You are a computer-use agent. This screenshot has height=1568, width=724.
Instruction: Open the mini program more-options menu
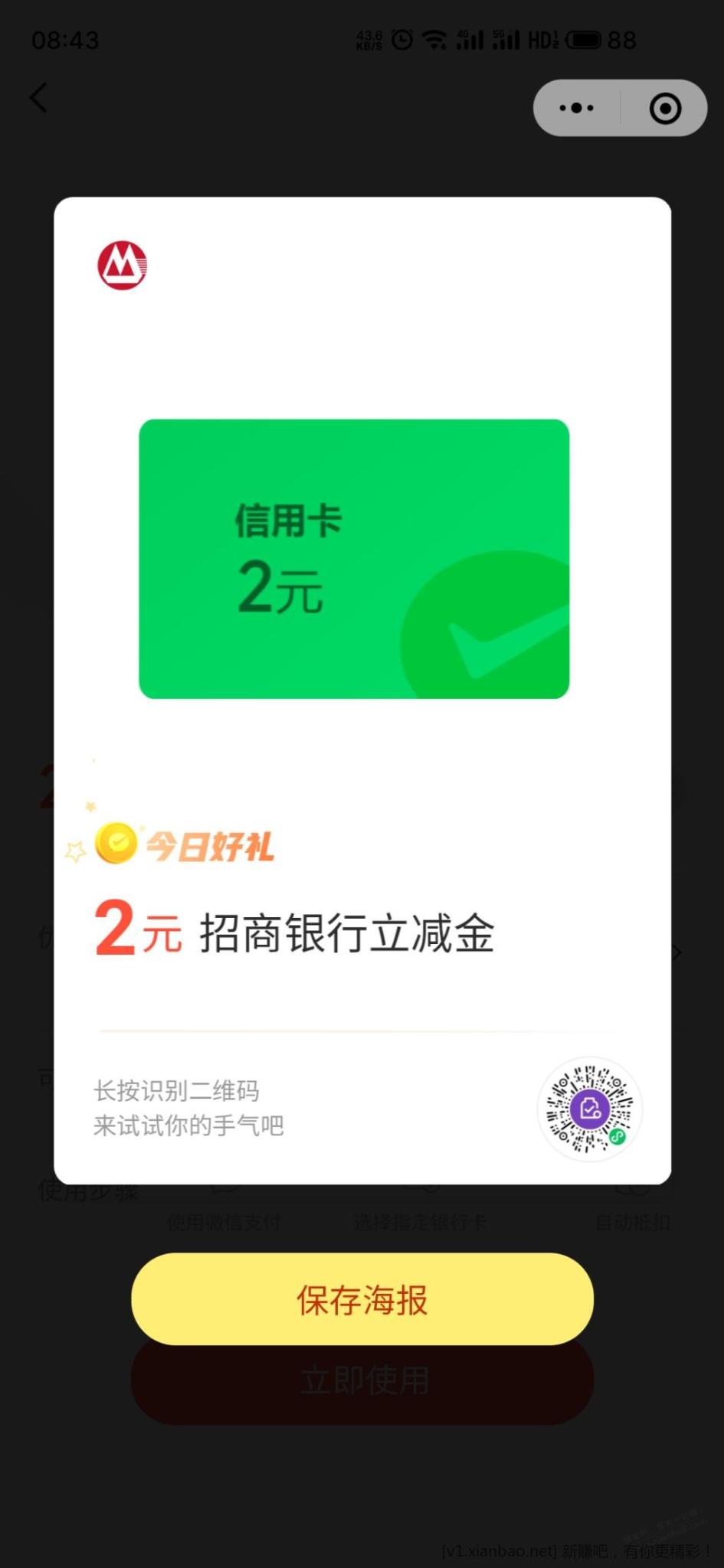[576, 108]
